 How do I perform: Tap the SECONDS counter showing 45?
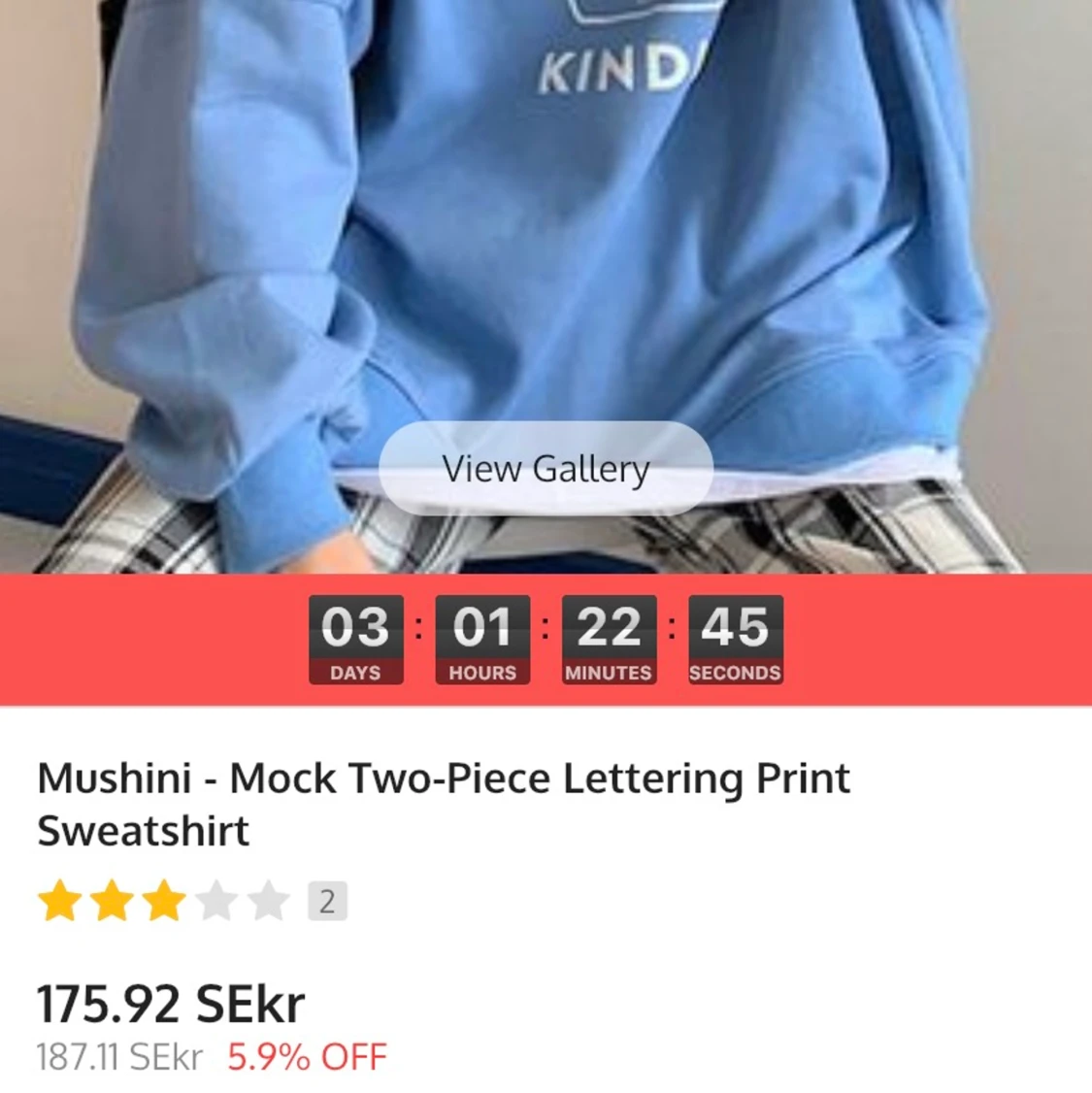[734, 639]
